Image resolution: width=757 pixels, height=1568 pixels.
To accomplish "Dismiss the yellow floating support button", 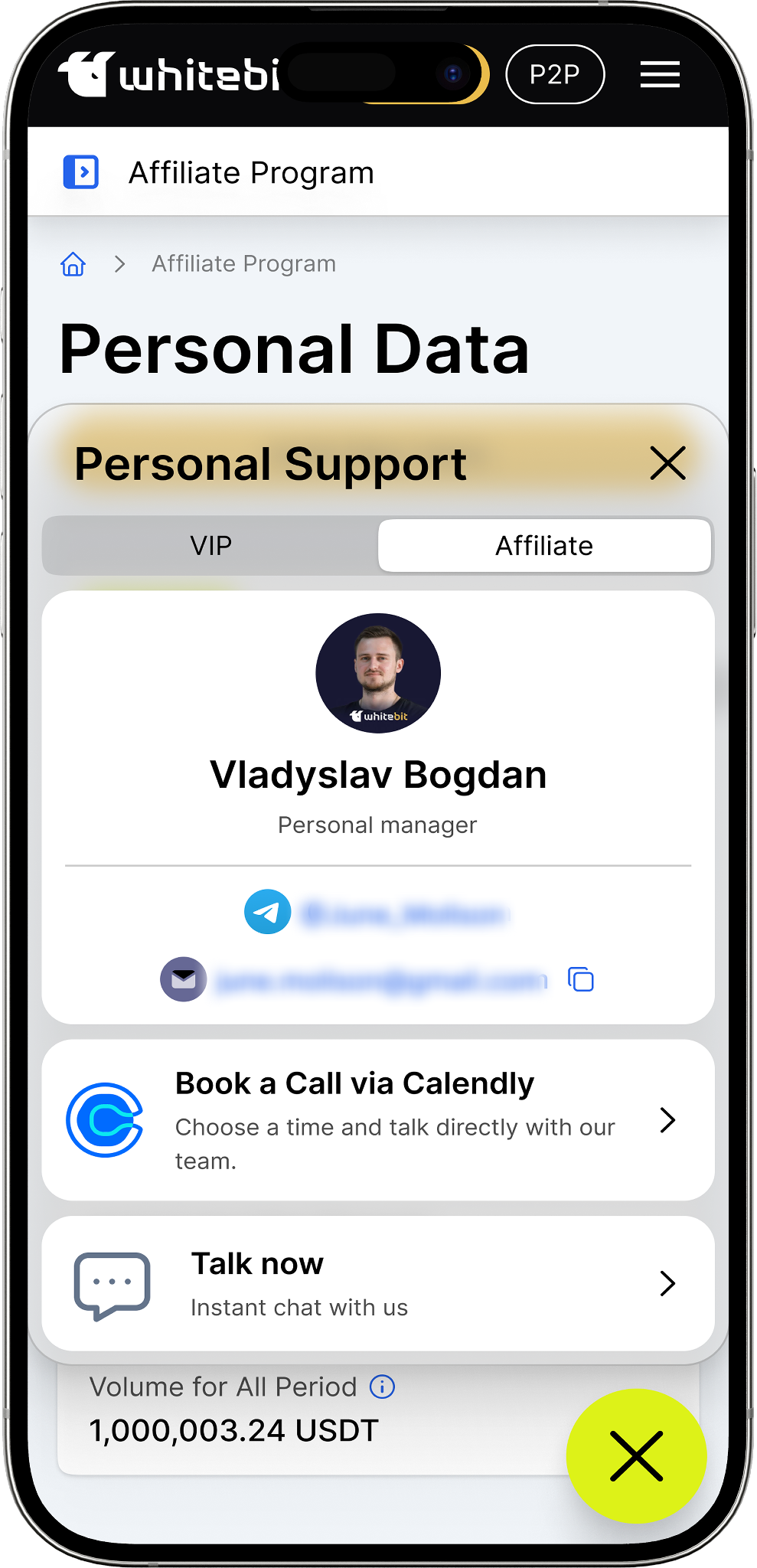I will click(636, 1455).
